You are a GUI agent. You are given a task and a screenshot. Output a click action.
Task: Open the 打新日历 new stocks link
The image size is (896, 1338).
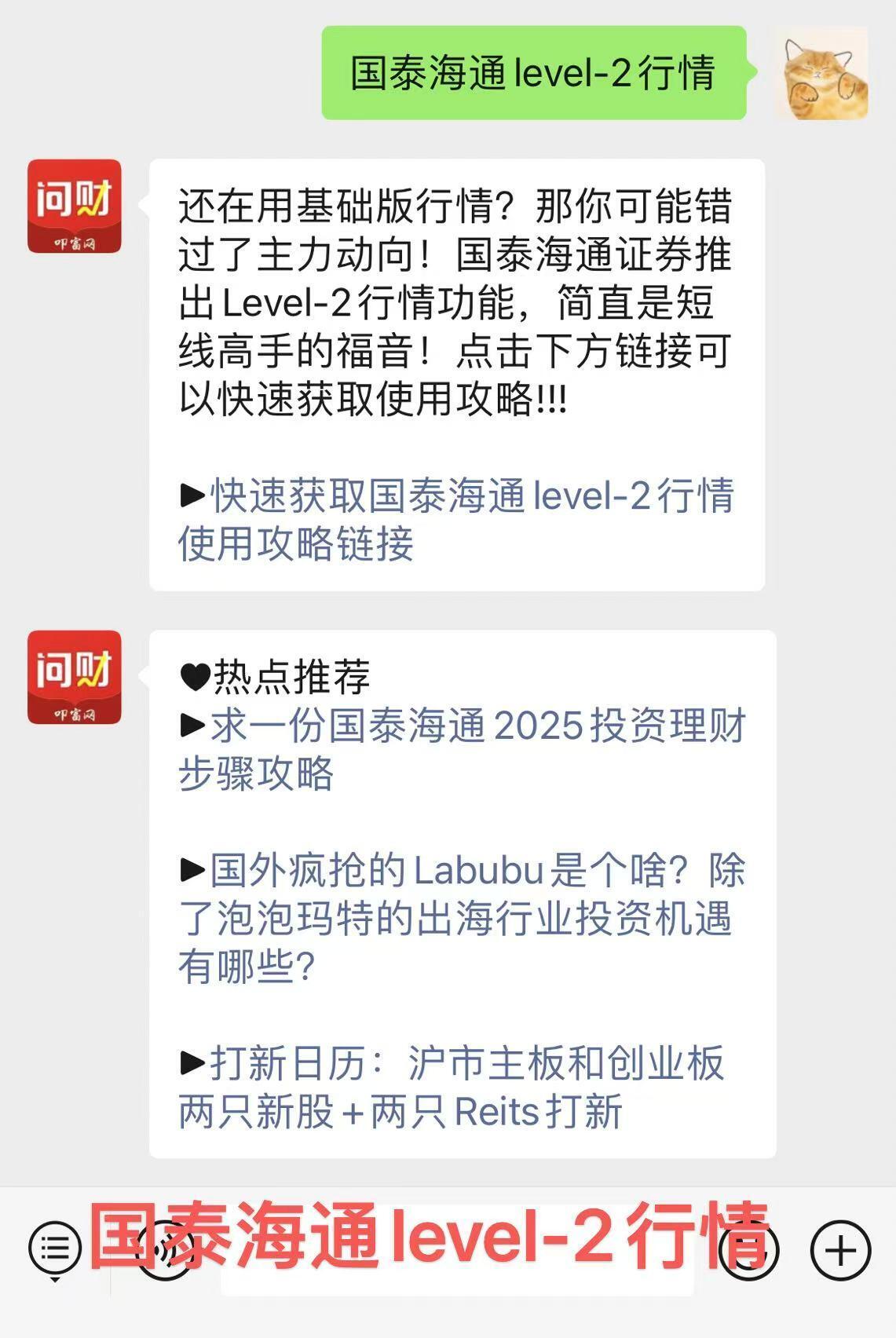pyautogui.click(x=452, y=1088)
